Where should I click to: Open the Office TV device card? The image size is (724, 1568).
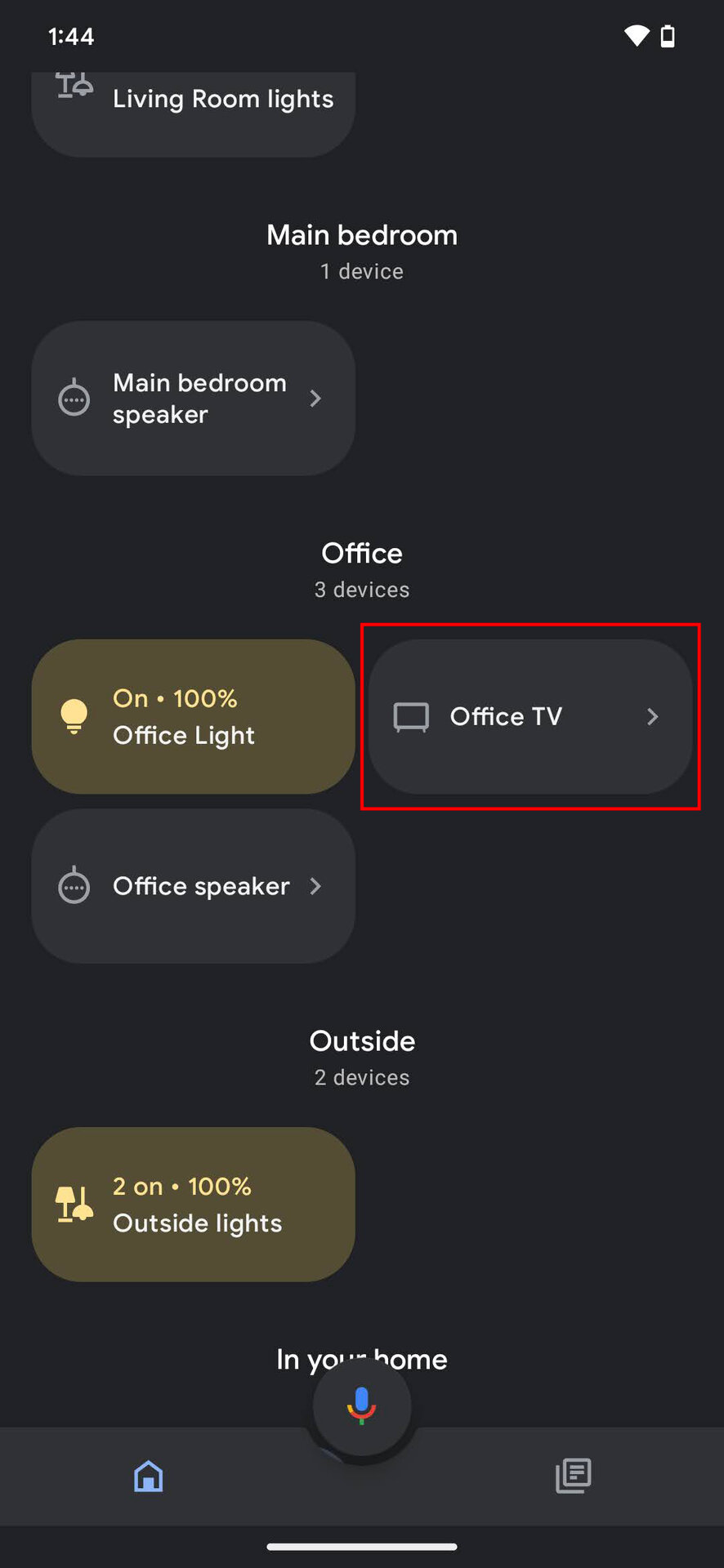pos(530,716)
